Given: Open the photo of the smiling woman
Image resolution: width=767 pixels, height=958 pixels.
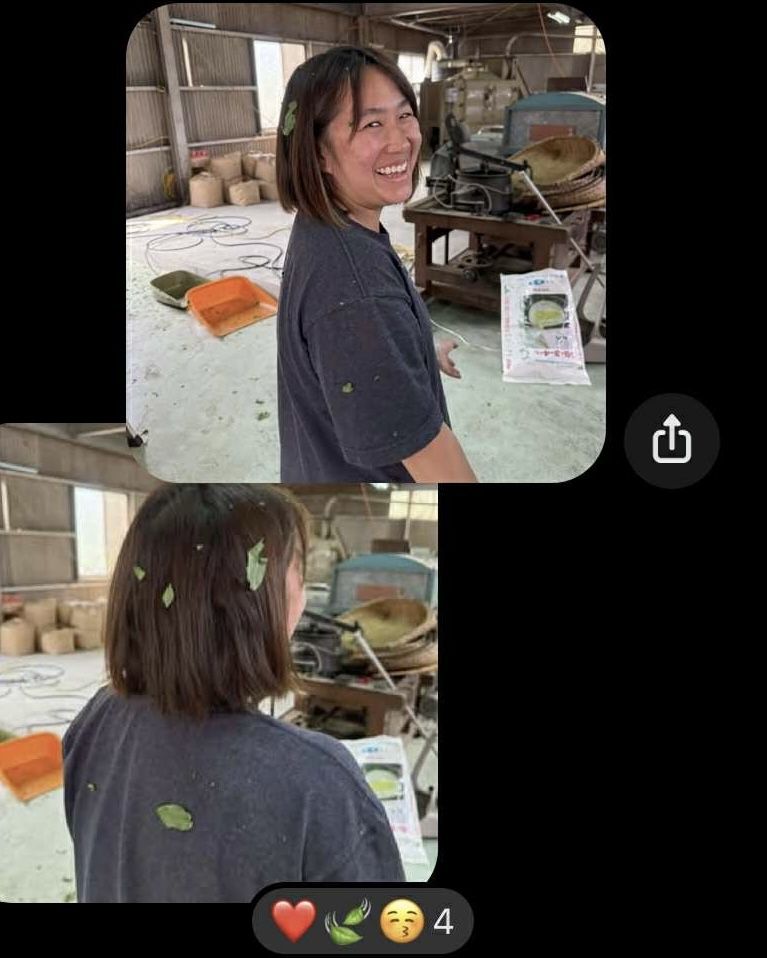Looking at the screenshot, I should (365, 240).
